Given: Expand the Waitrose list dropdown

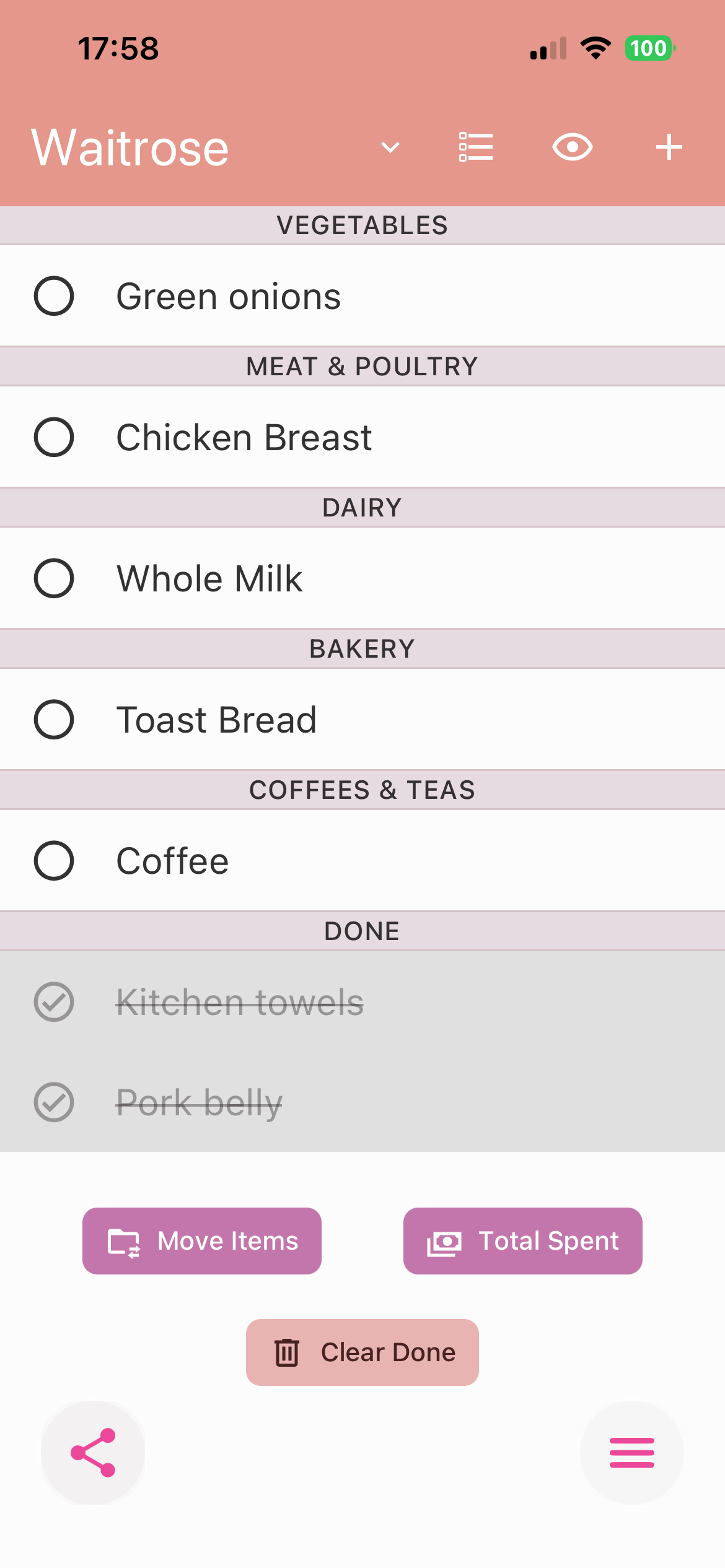Looking at the screenshot, I should [390, 147].
